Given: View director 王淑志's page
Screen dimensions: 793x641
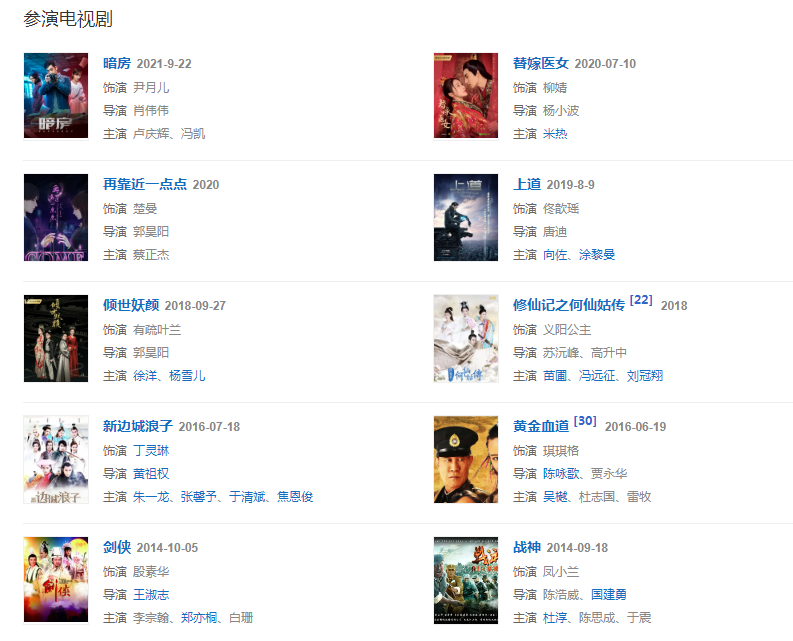Looking at the screenshot, I should (151, 594).
